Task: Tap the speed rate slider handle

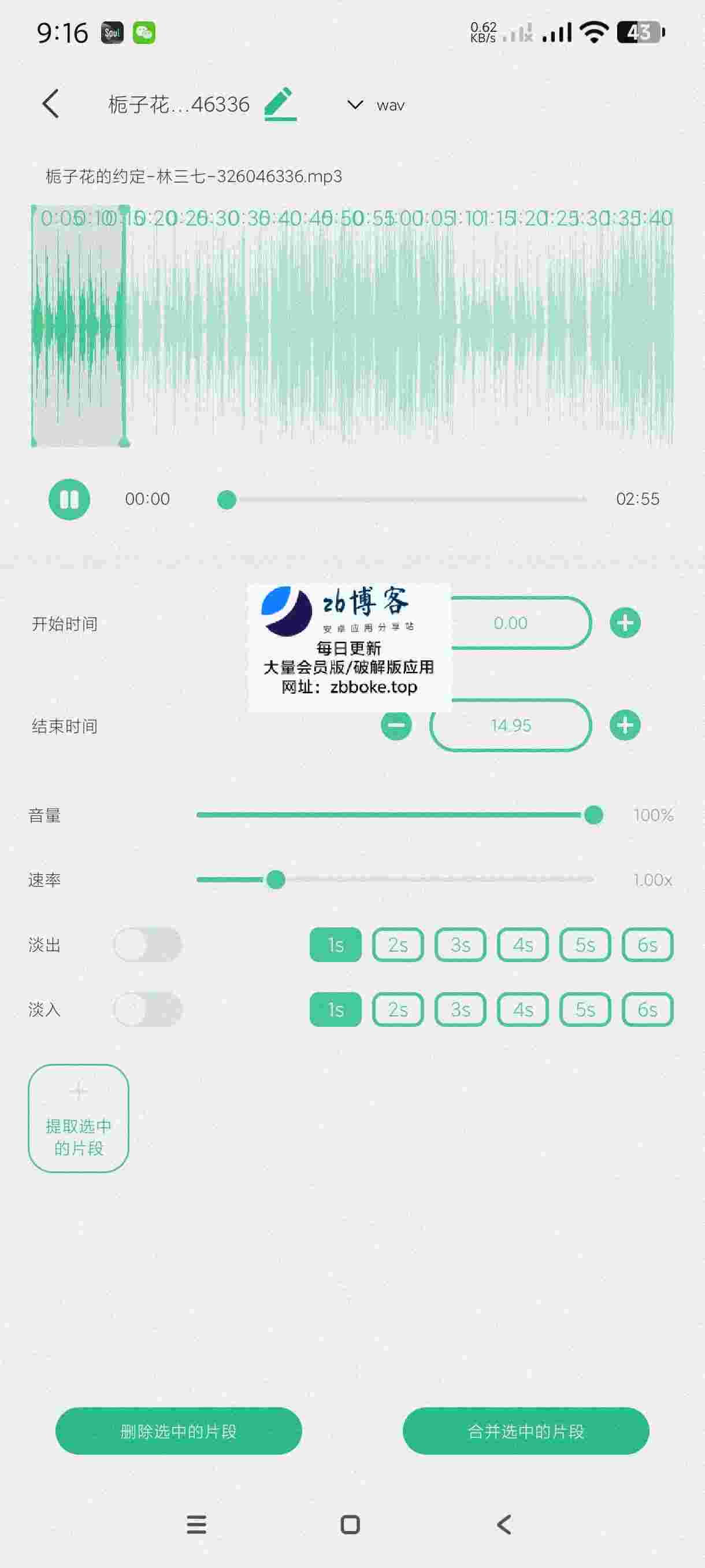Action: tap(276, 879)
